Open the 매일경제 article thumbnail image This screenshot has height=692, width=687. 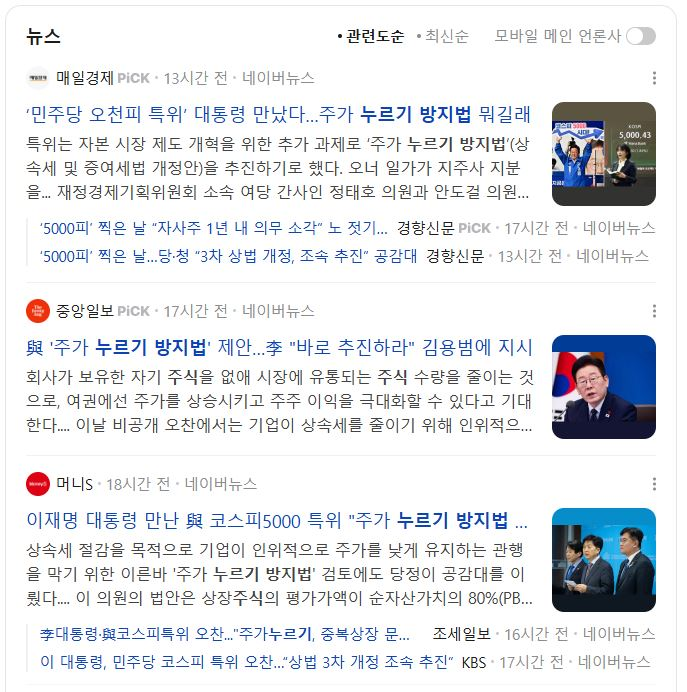point(603,154)
